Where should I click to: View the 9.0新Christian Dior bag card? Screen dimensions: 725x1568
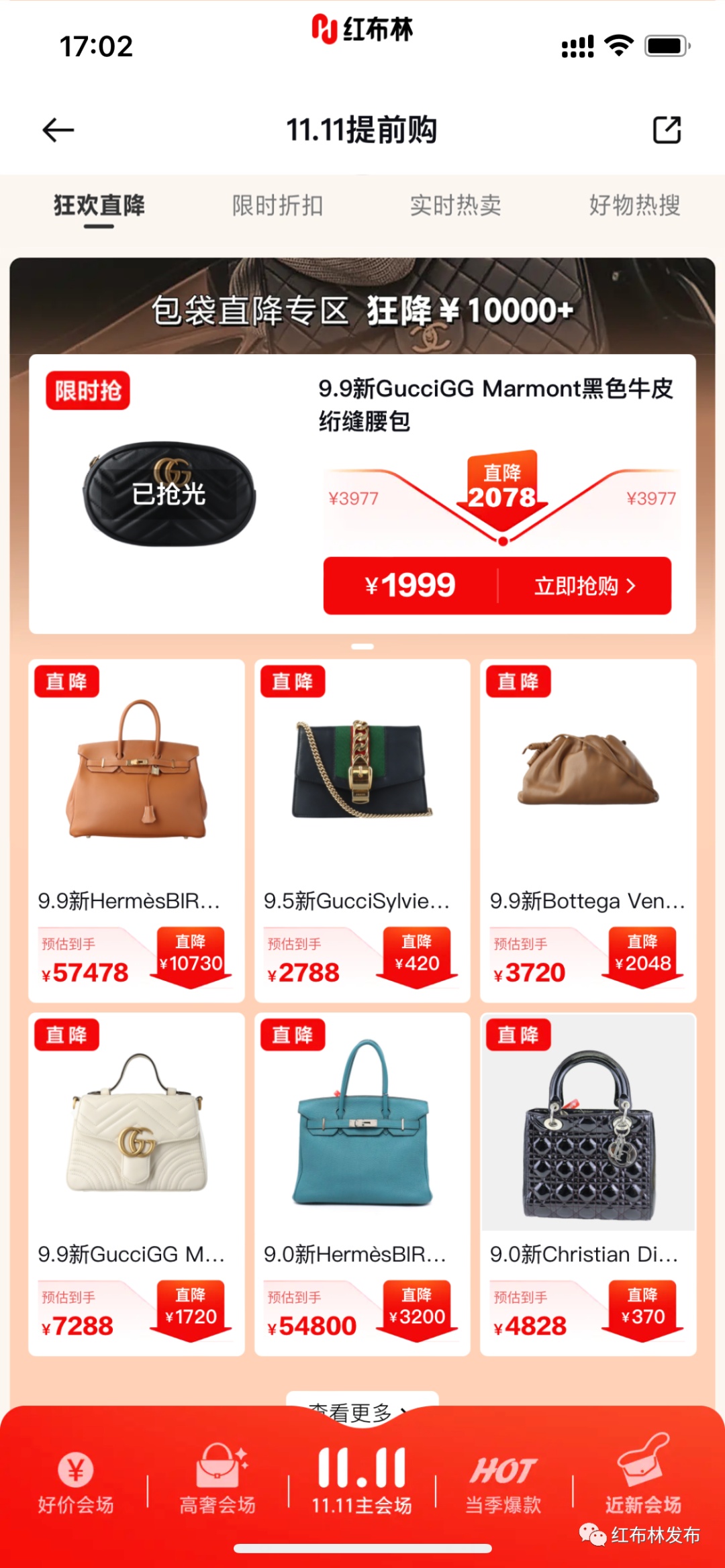588,1184
